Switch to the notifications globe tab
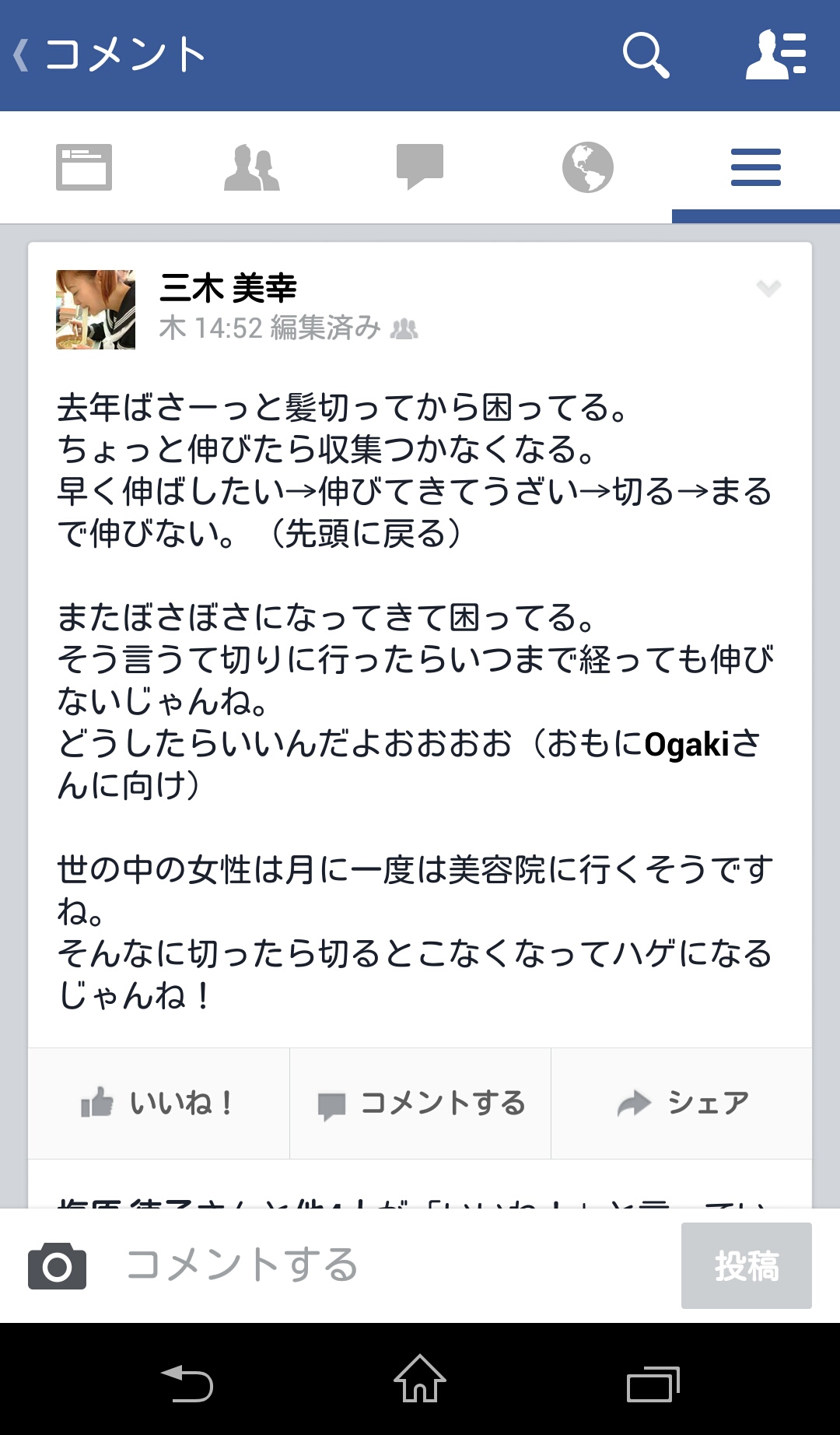The image size is (840, 1435). 588,167
